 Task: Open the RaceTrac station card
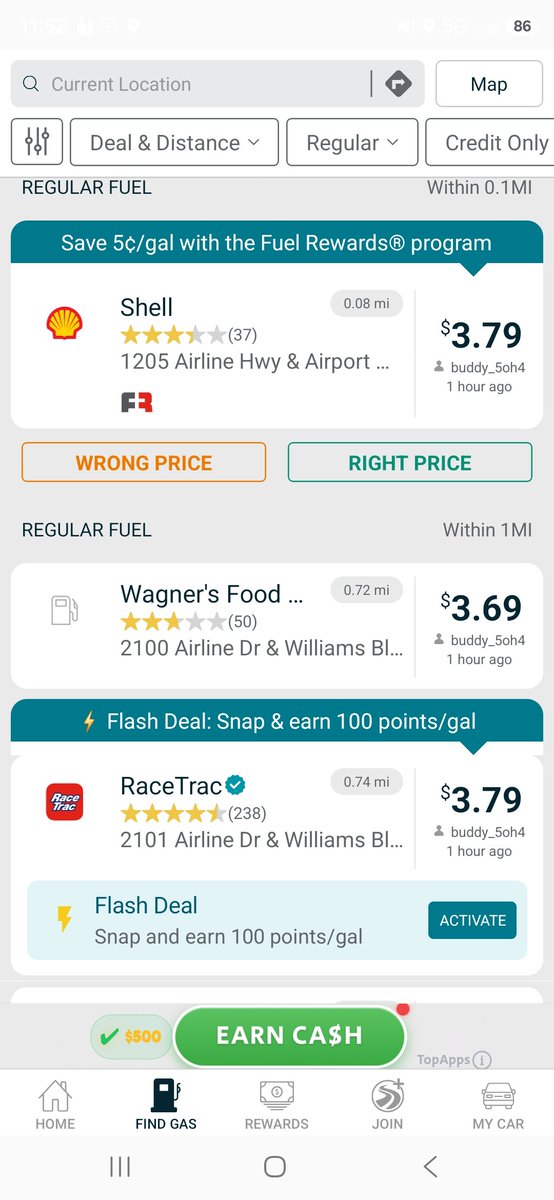(277, 811)
